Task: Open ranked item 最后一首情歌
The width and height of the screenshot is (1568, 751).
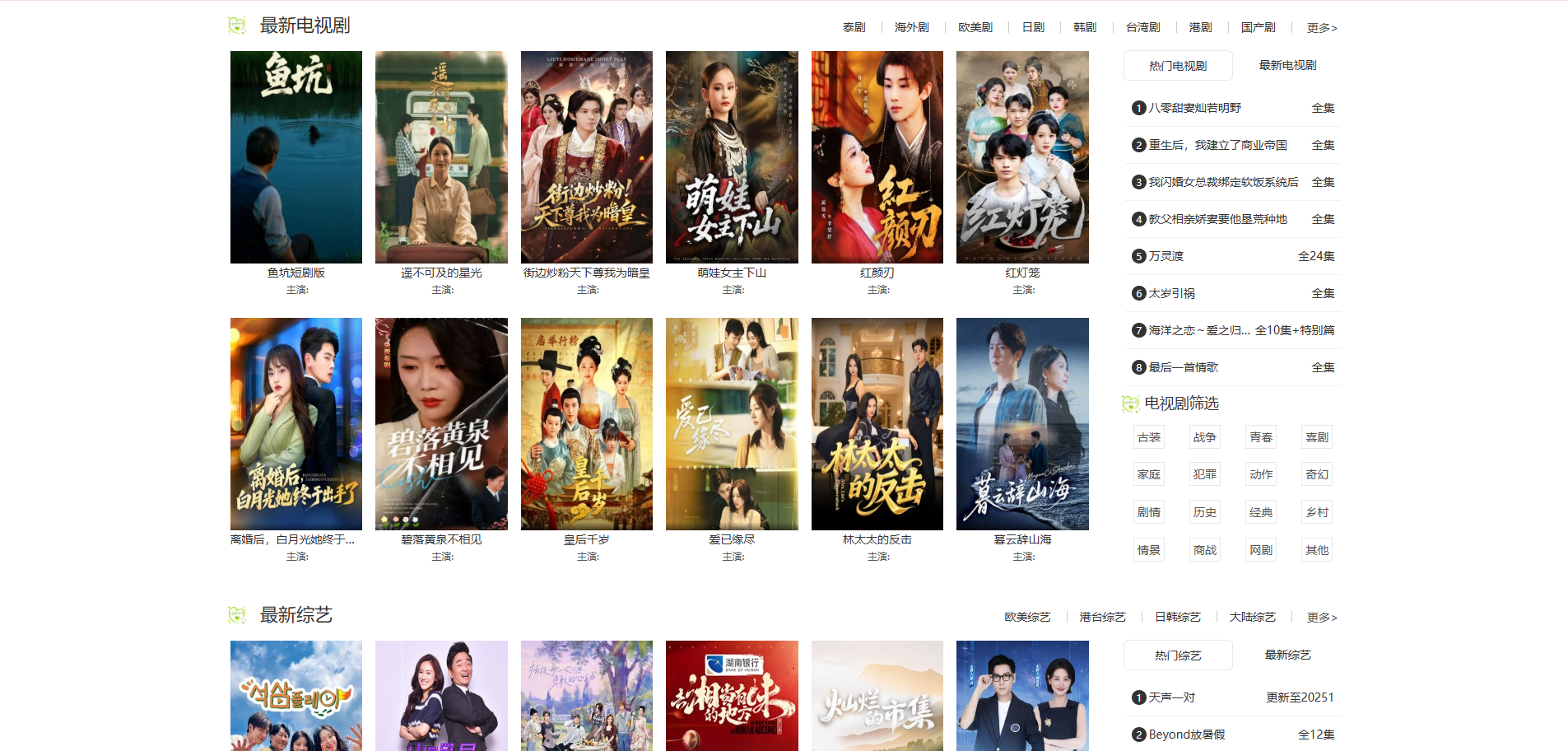Action: (1183, 367)
